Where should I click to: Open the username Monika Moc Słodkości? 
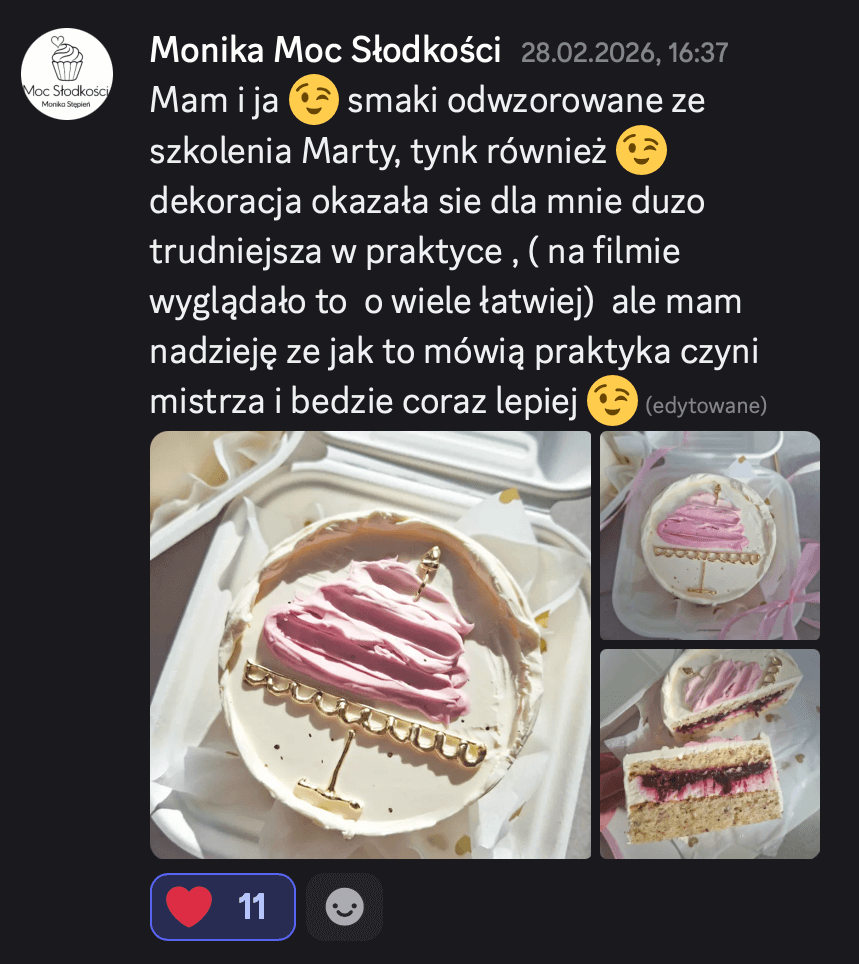(325, 49)
